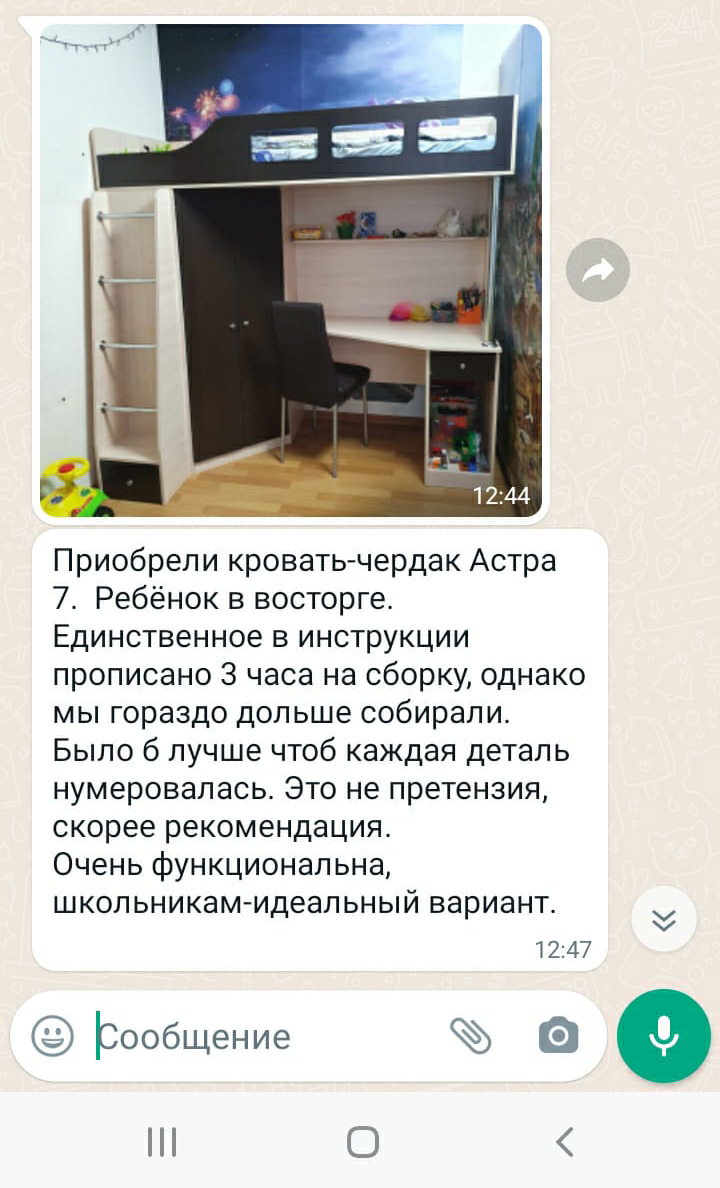Open the emoji picker
This screenshot has height=1188, width=720.
coord(52,1036)
